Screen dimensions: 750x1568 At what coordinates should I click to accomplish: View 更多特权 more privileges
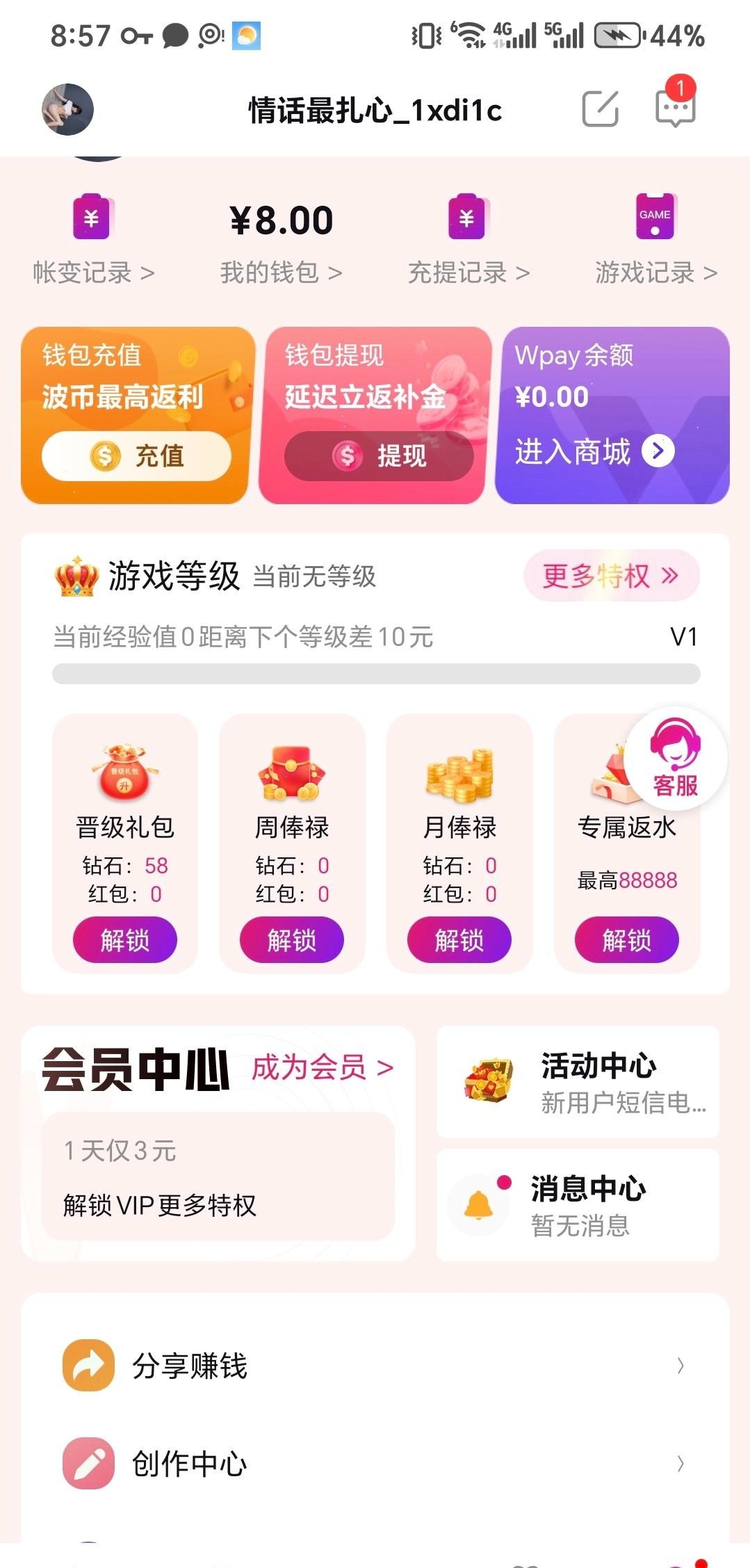point(610,576)
